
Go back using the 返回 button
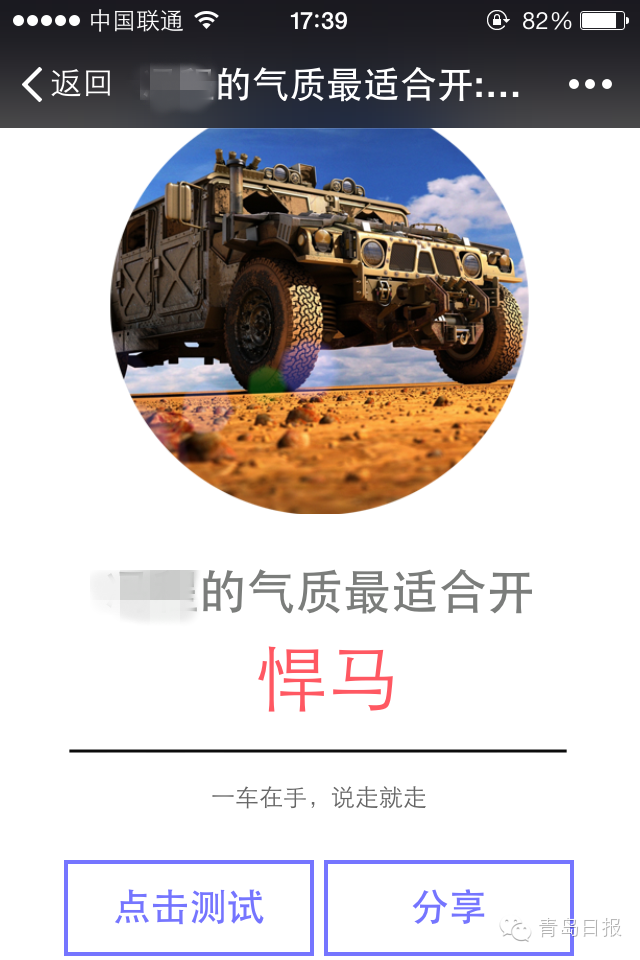(66, 84)
